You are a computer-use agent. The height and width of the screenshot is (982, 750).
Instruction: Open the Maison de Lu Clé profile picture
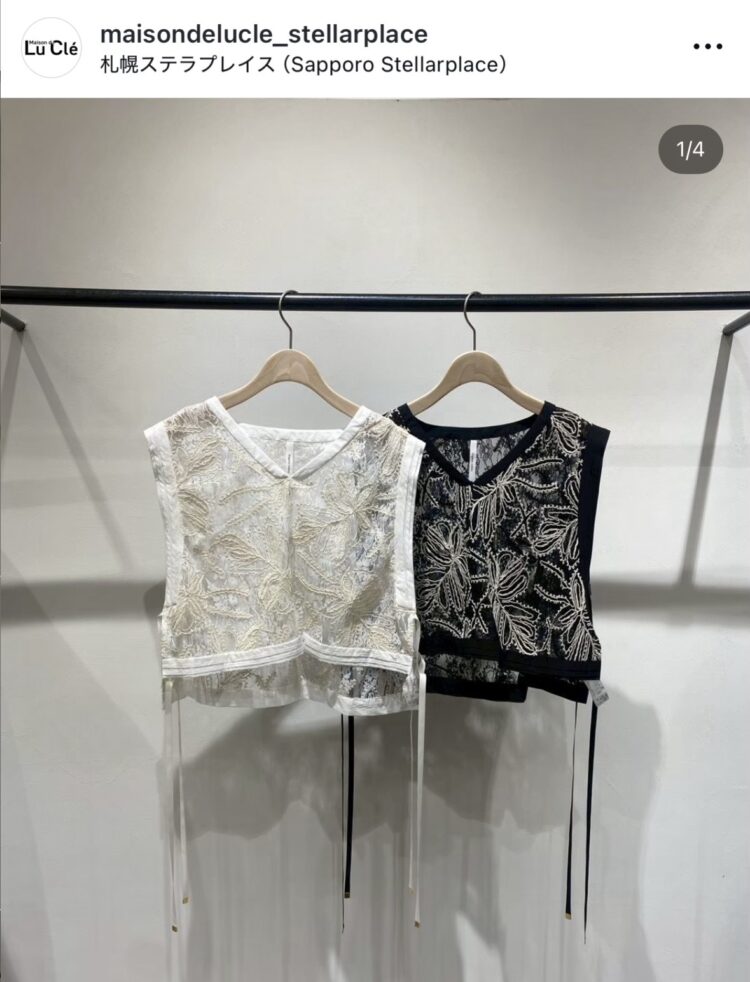tap(51, 48)
